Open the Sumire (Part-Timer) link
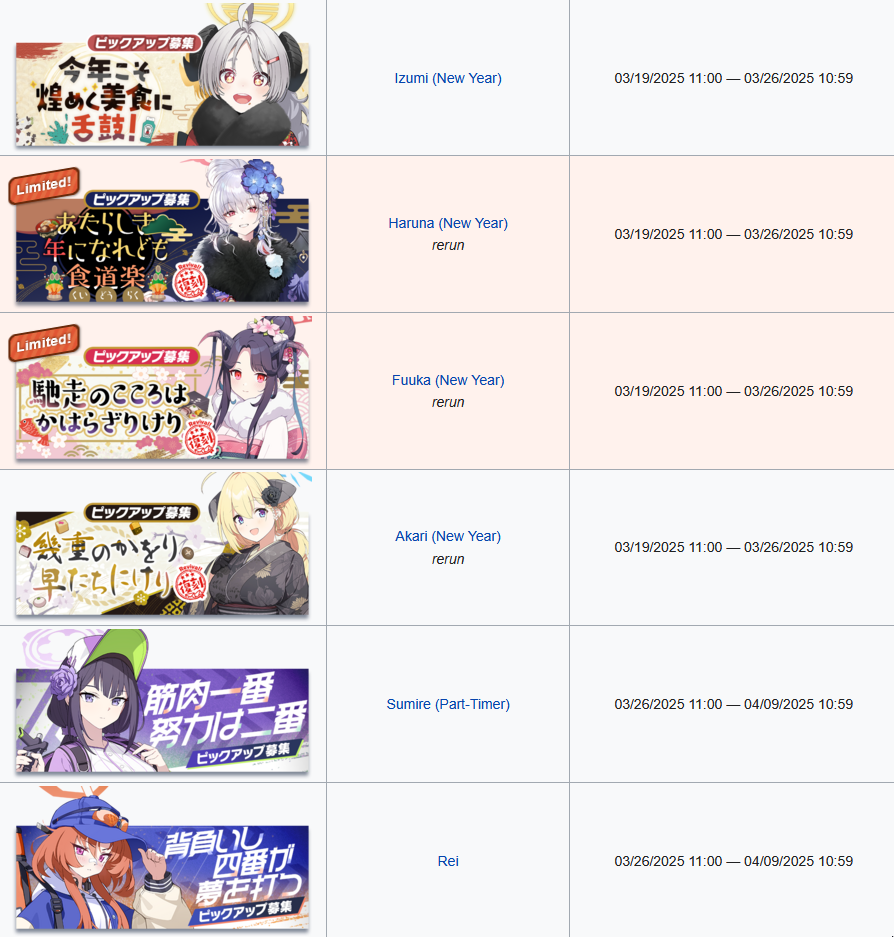894x937 pixels. tap(448, 704)
